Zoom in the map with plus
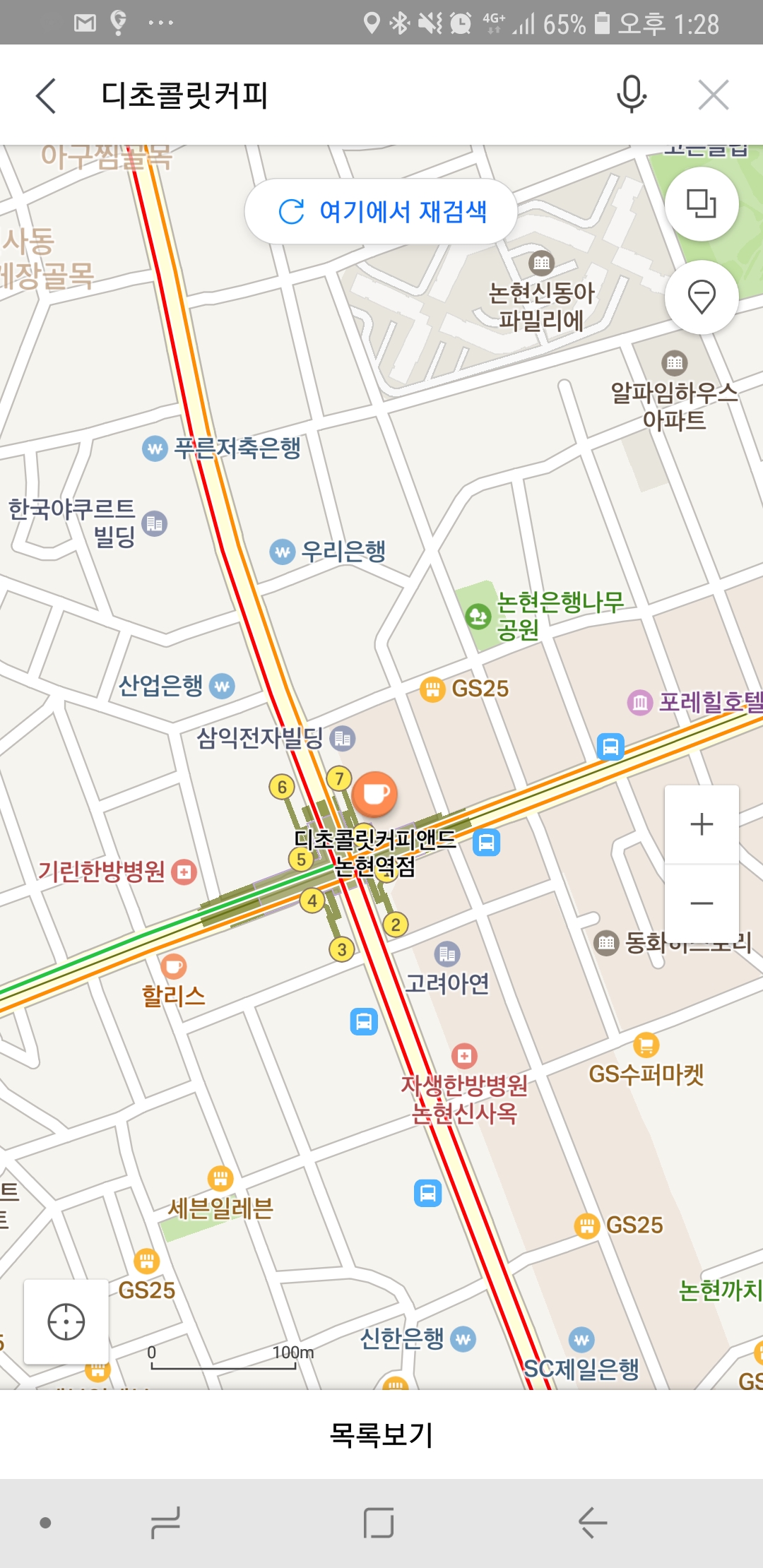 702,824
